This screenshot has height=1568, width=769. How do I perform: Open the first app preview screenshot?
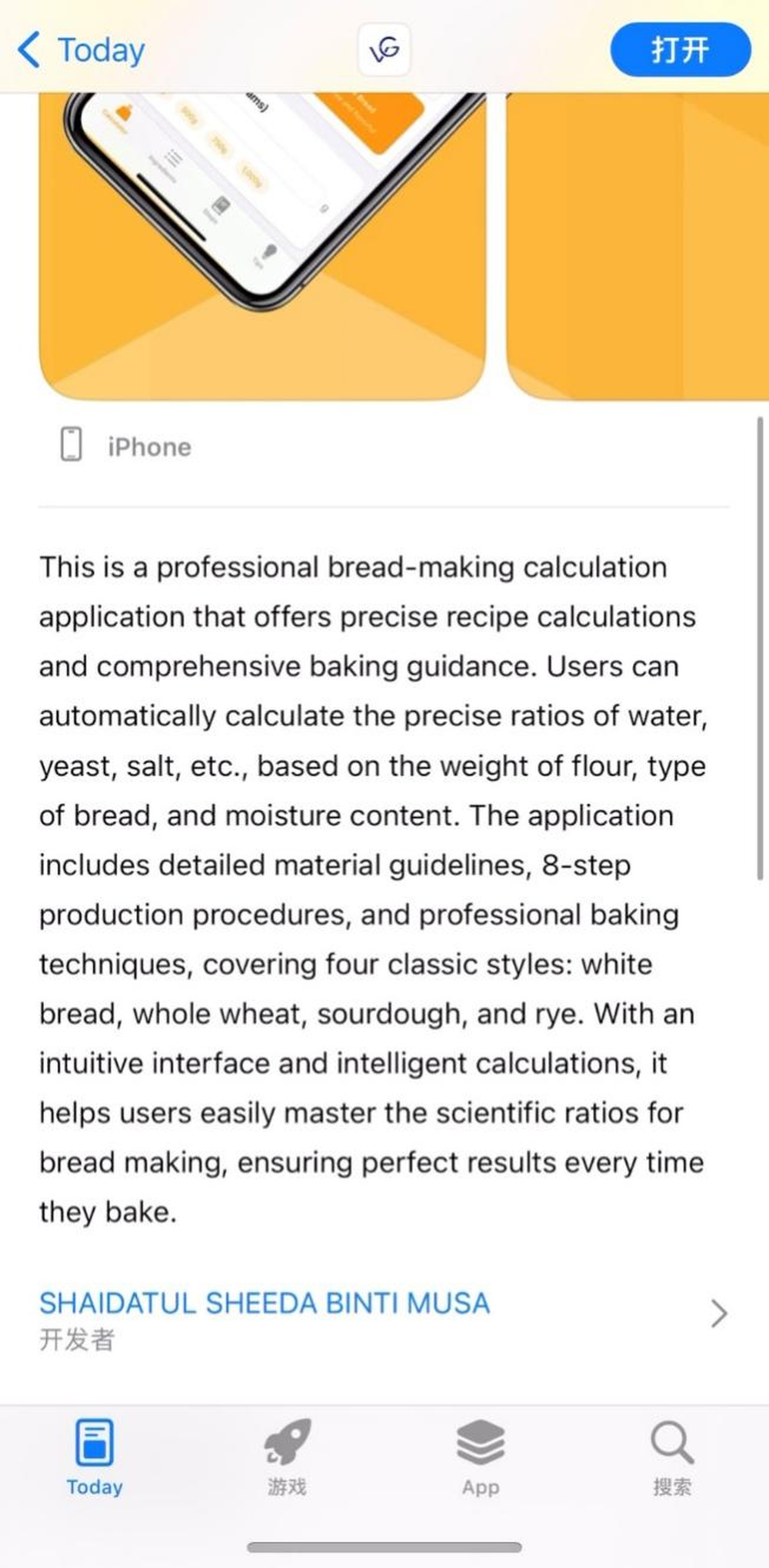(x=261, y=246)
